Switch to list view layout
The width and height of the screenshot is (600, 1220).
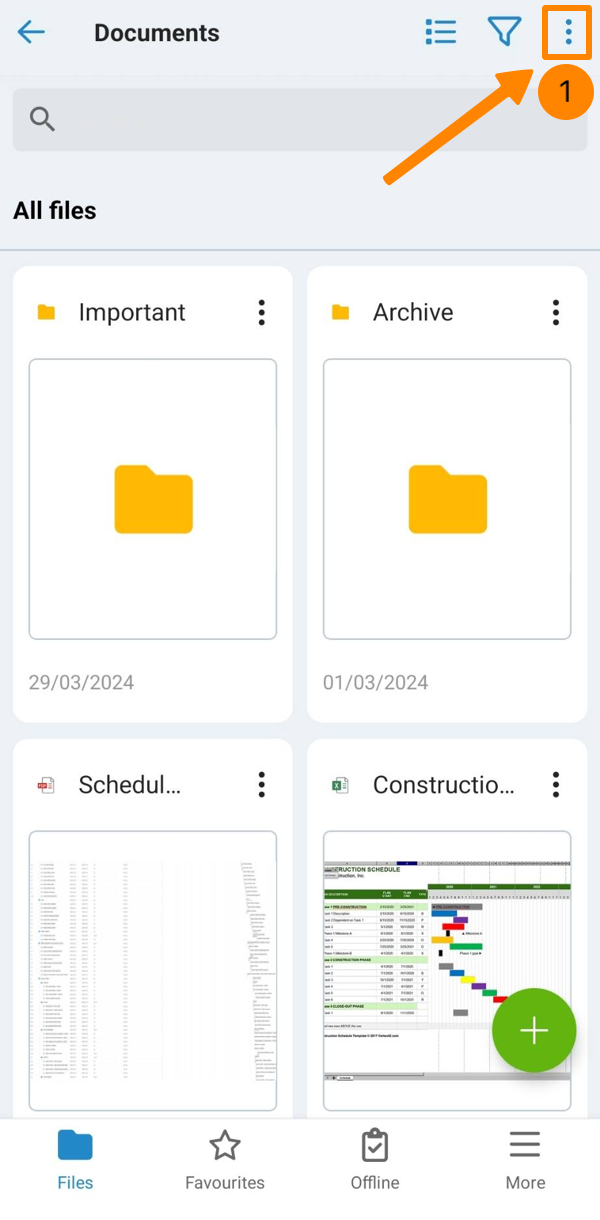(440, 33)
